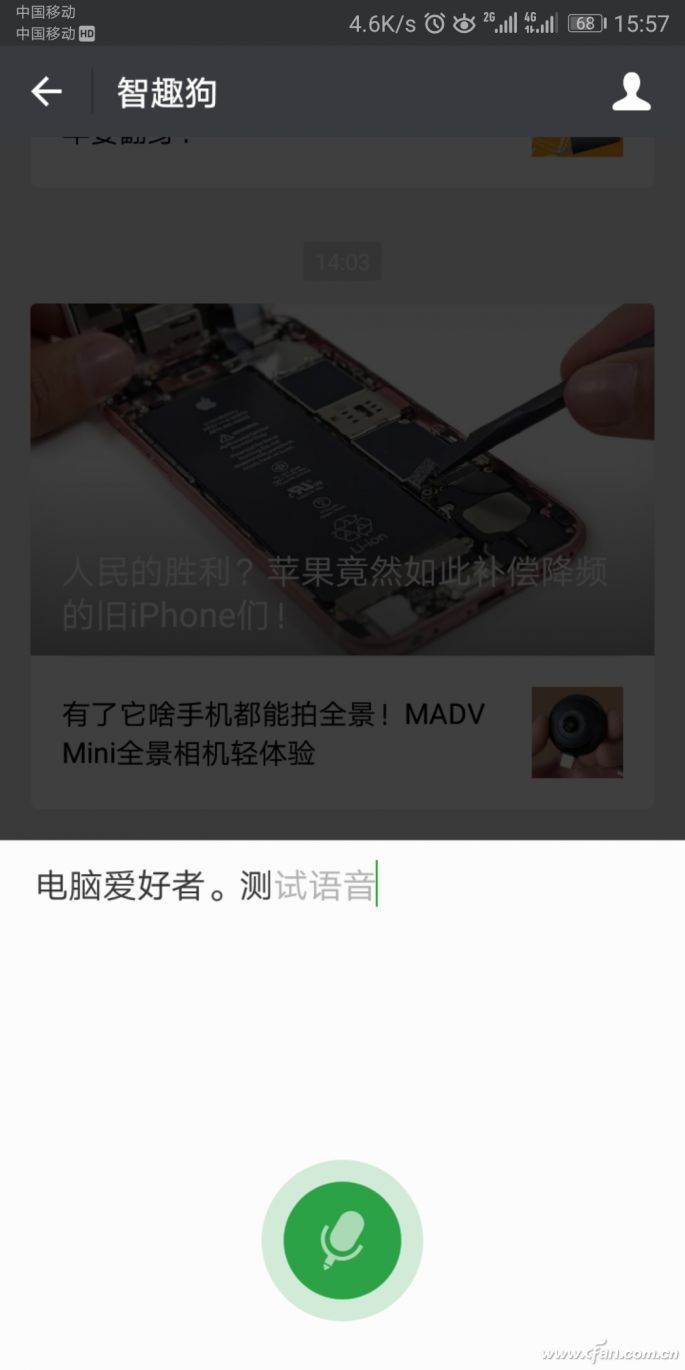Open the 智趣狗 account profile icon

tap(631, 92)
